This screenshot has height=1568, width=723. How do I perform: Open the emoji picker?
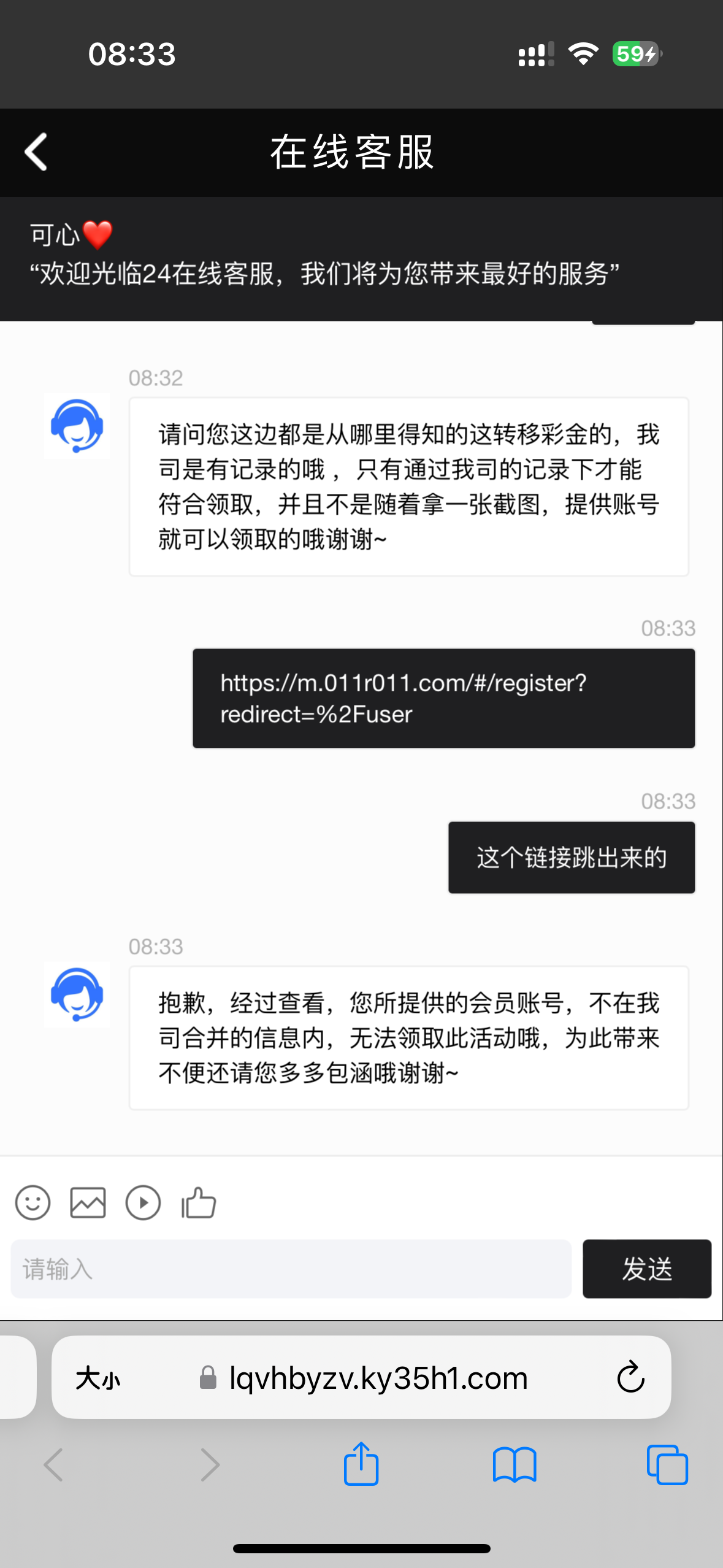(x=33, y=1202)
